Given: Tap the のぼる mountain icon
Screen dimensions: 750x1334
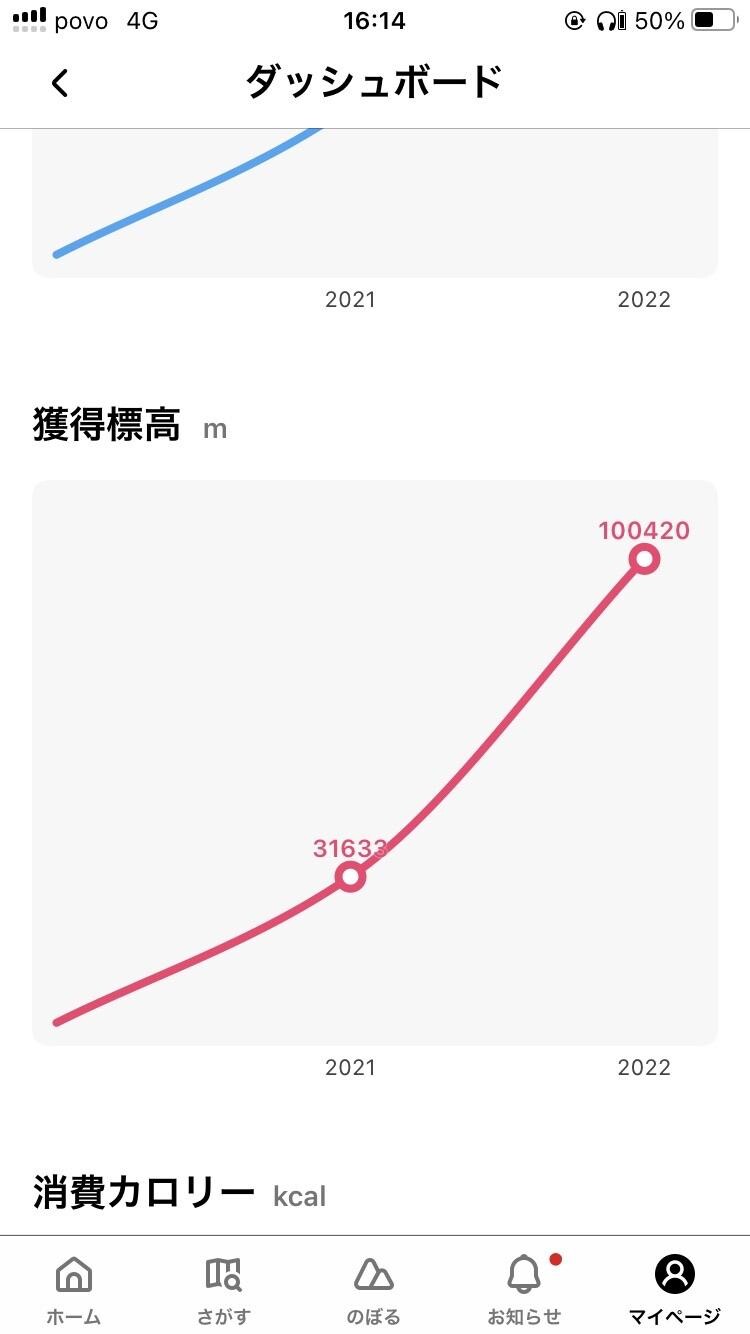Looking at the screenshot, I should (x=374, y=1274).
